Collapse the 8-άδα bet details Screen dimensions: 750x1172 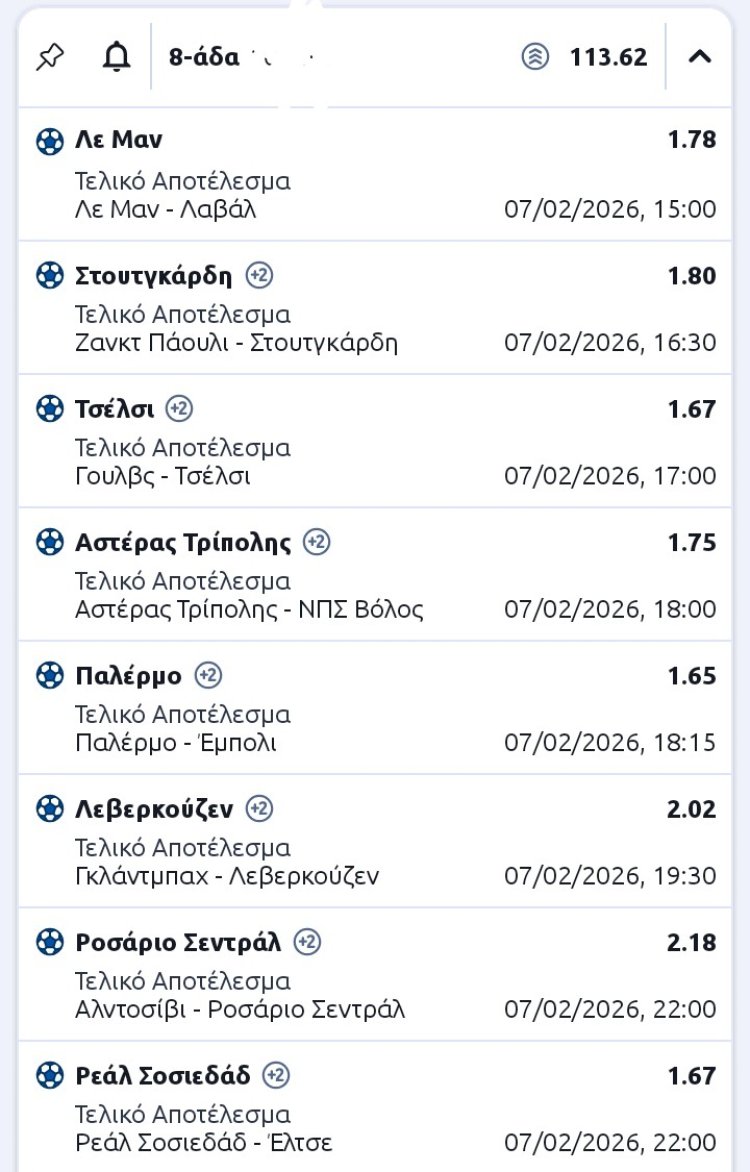coord(700,57)
